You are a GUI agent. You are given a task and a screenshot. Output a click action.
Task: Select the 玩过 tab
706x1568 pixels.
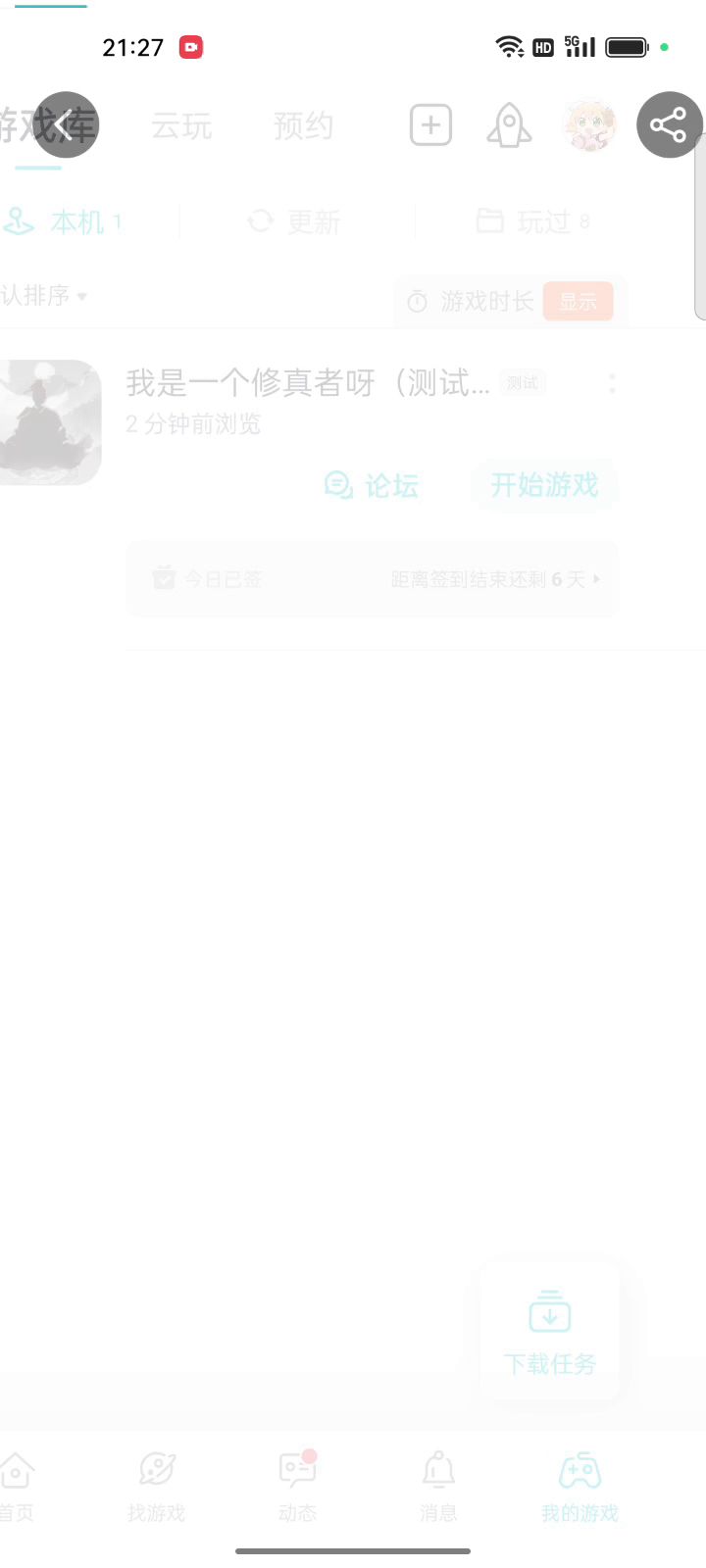pos(534,222)
